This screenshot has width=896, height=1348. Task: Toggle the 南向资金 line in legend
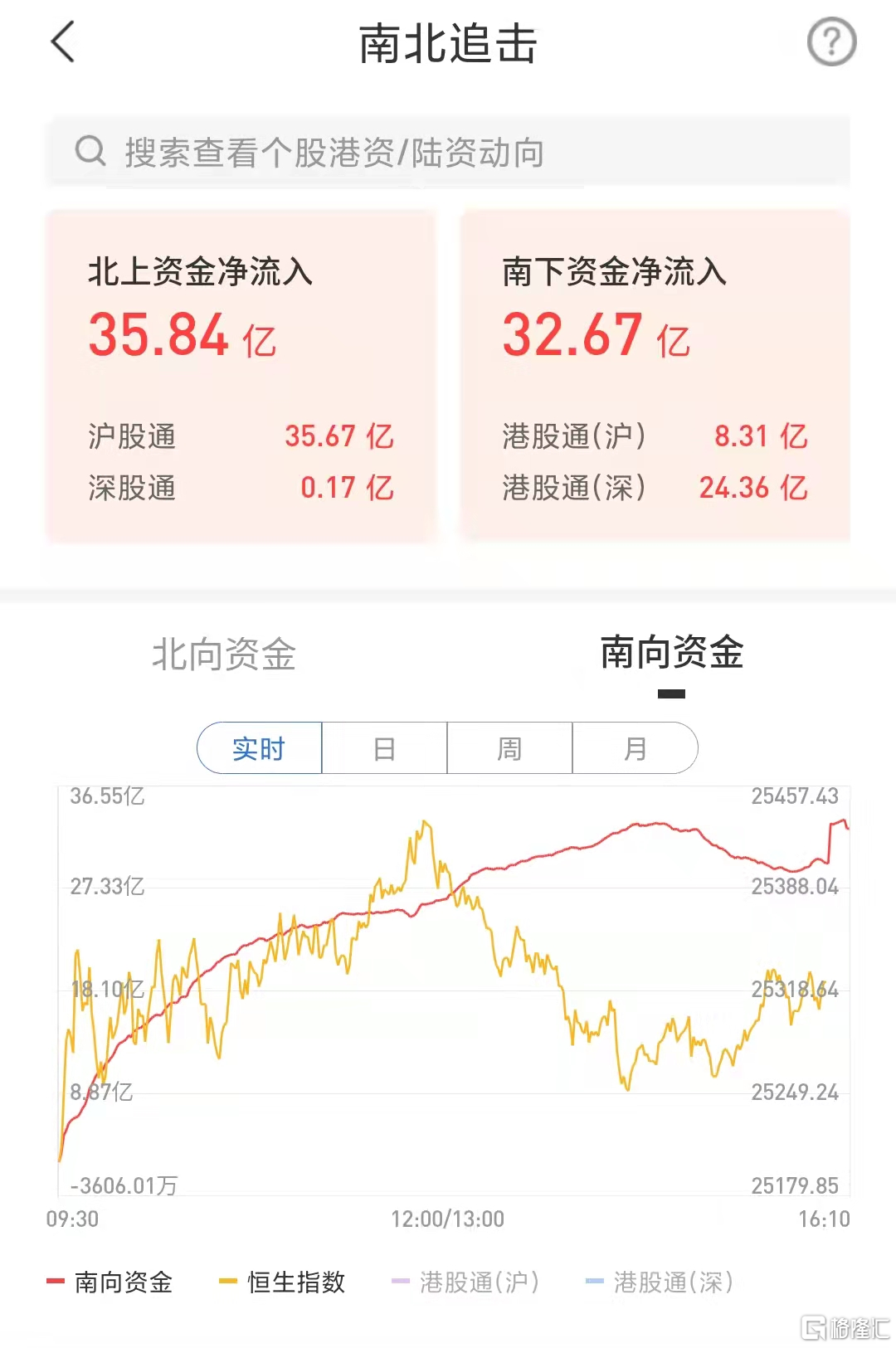[110, 1282]
